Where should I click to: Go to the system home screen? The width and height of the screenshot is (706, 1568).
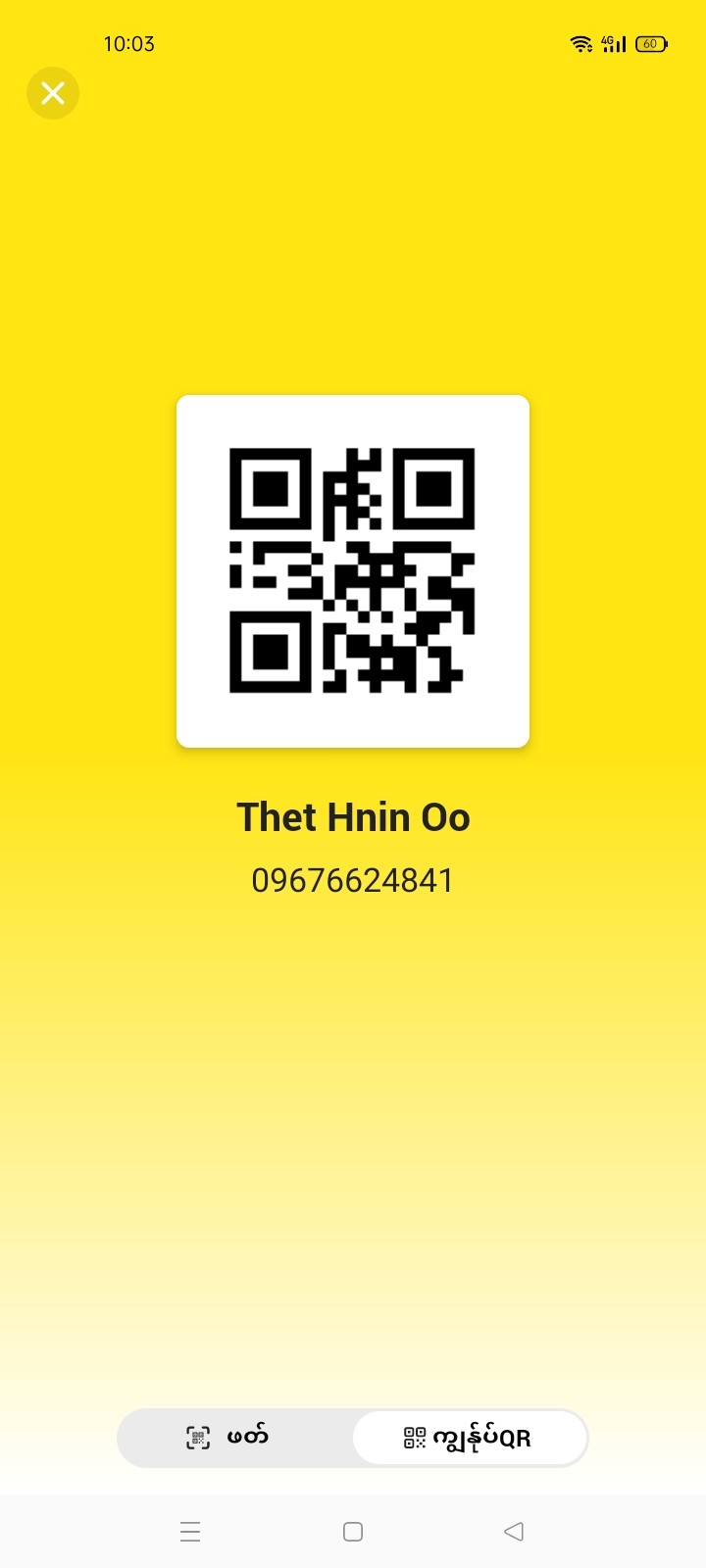click(x=353, y=1531)
